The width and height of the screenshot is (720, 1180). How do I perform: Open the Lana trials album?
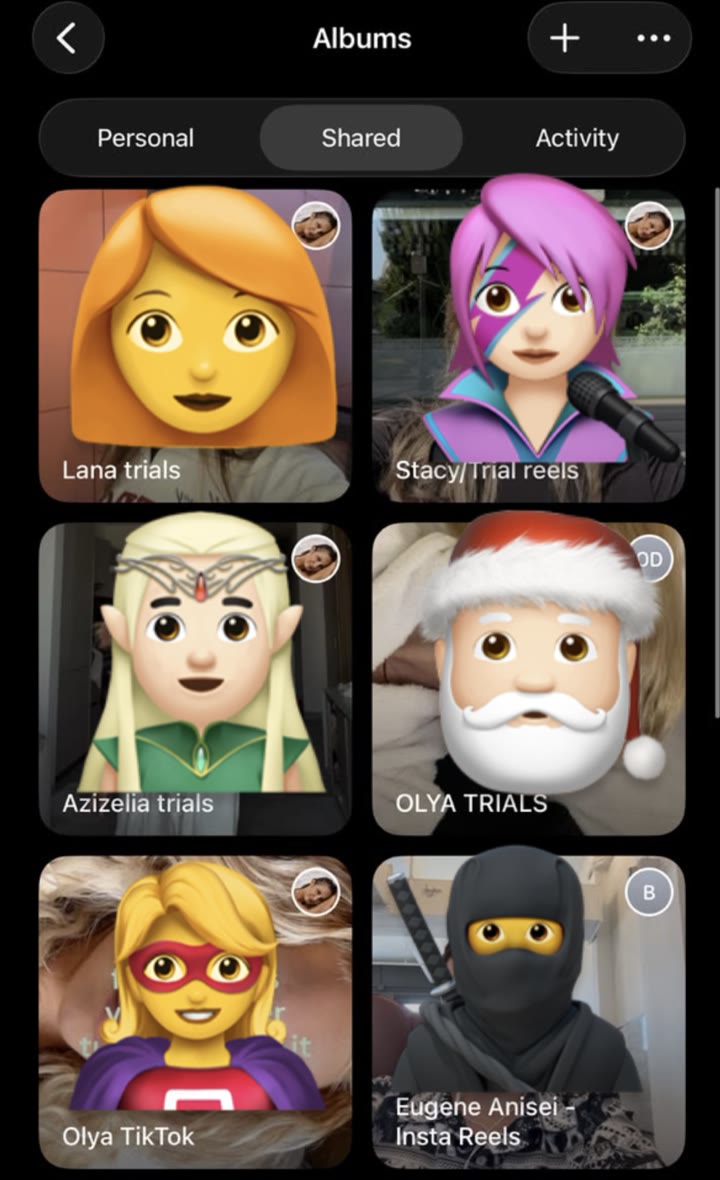196,345
